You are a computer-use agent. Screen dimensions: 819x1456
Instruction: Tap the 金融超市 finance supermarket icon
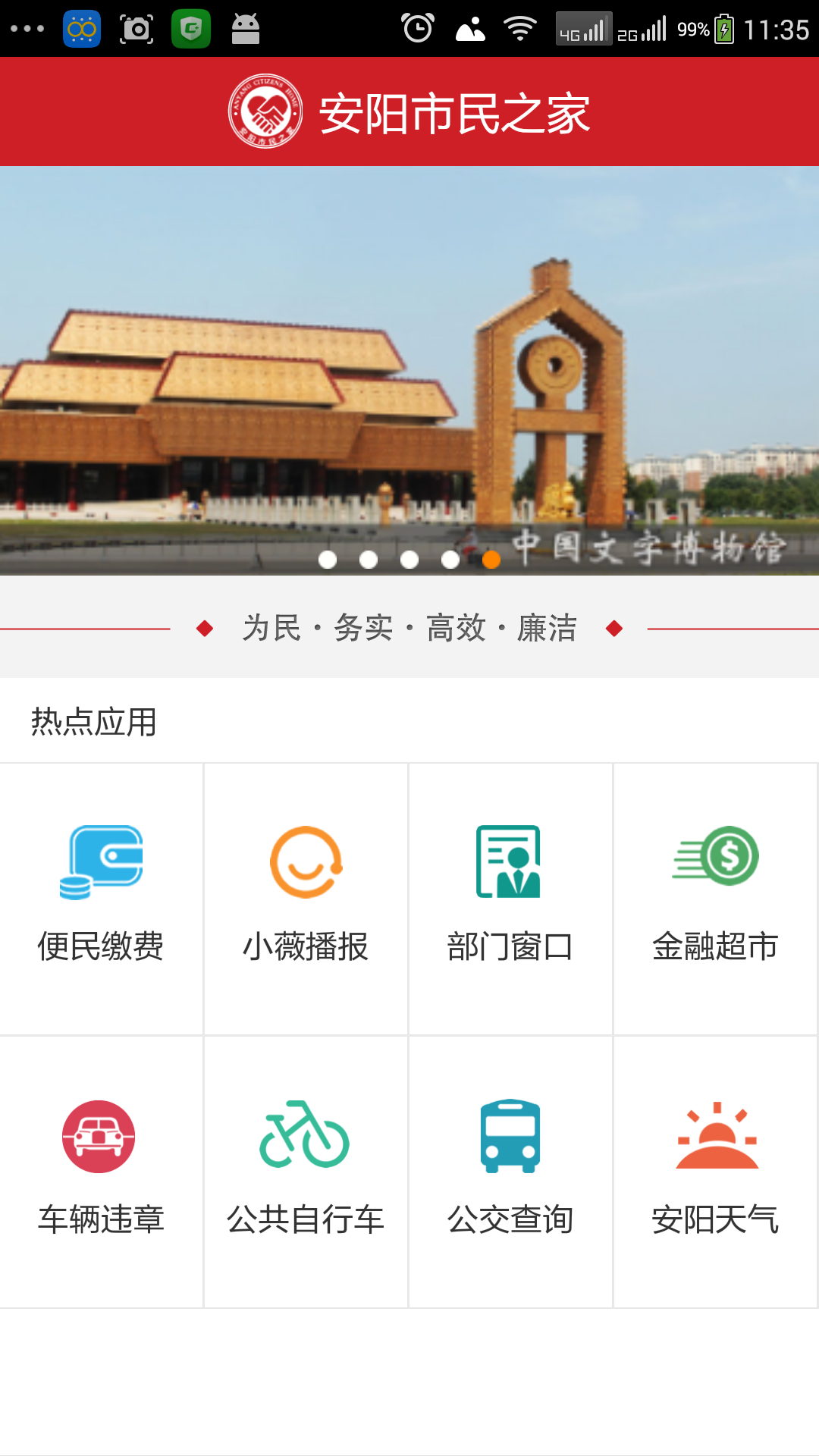715,895
